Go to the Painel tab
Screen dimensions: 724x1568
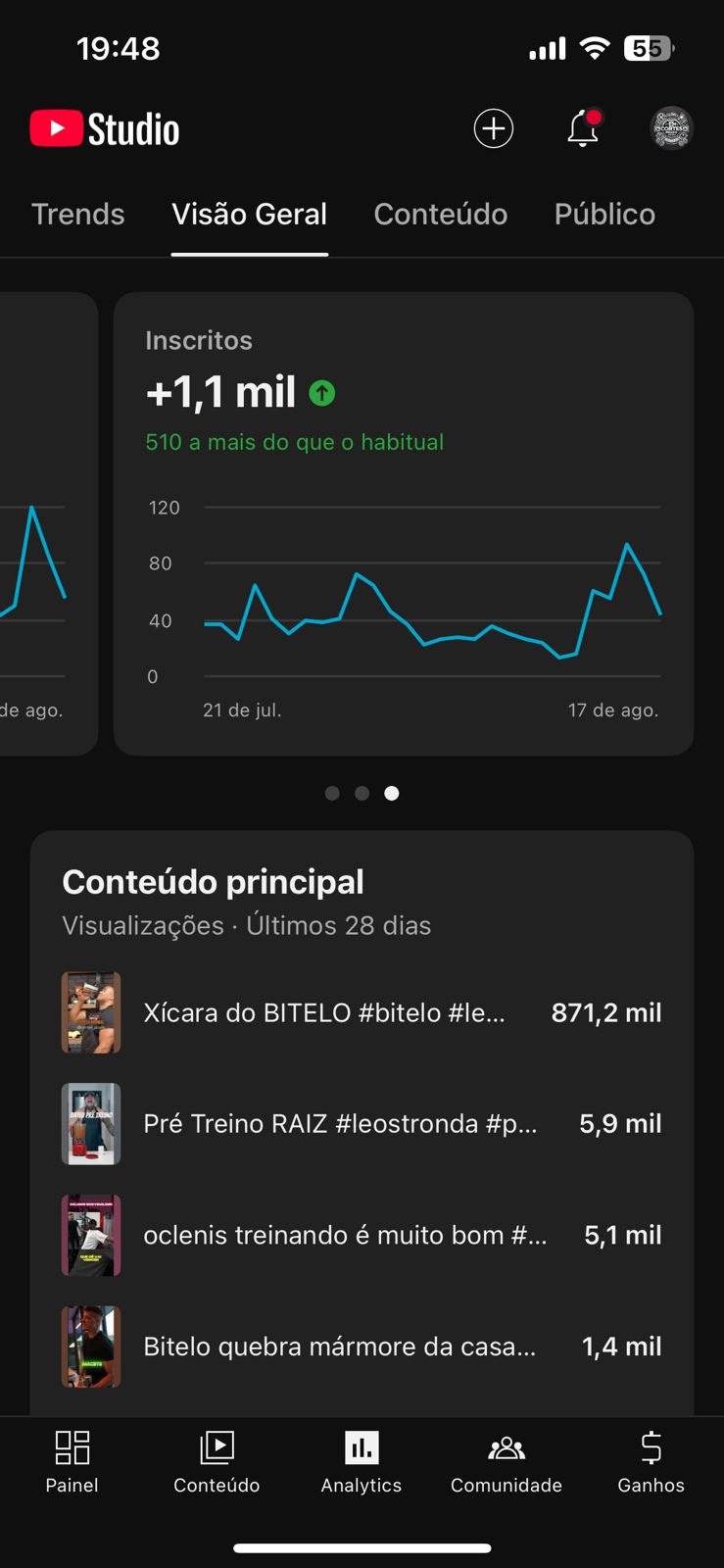72,1461
